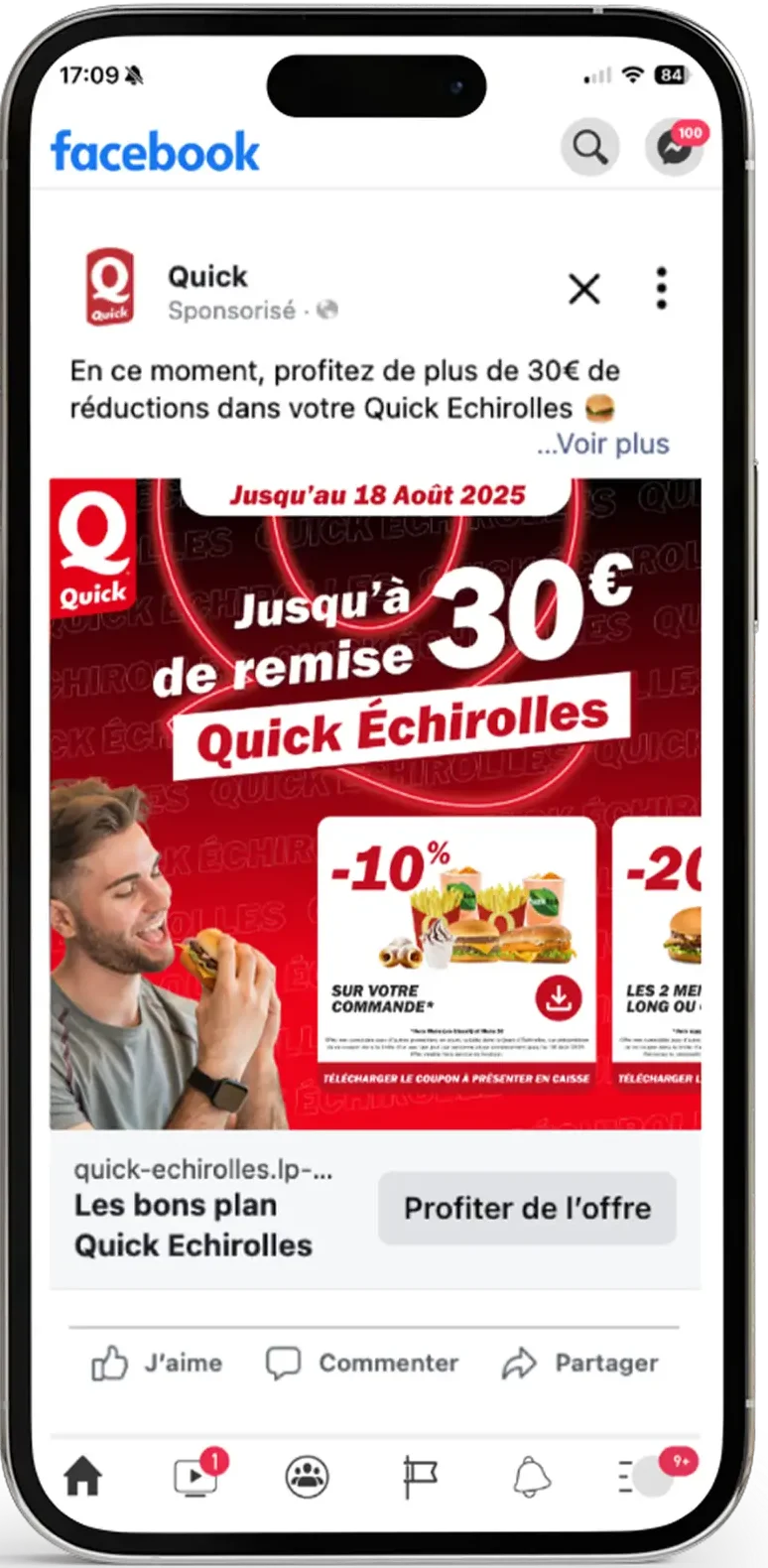Switch to the Video tab
This screenshot has width=768, height=1568.
195,1477
